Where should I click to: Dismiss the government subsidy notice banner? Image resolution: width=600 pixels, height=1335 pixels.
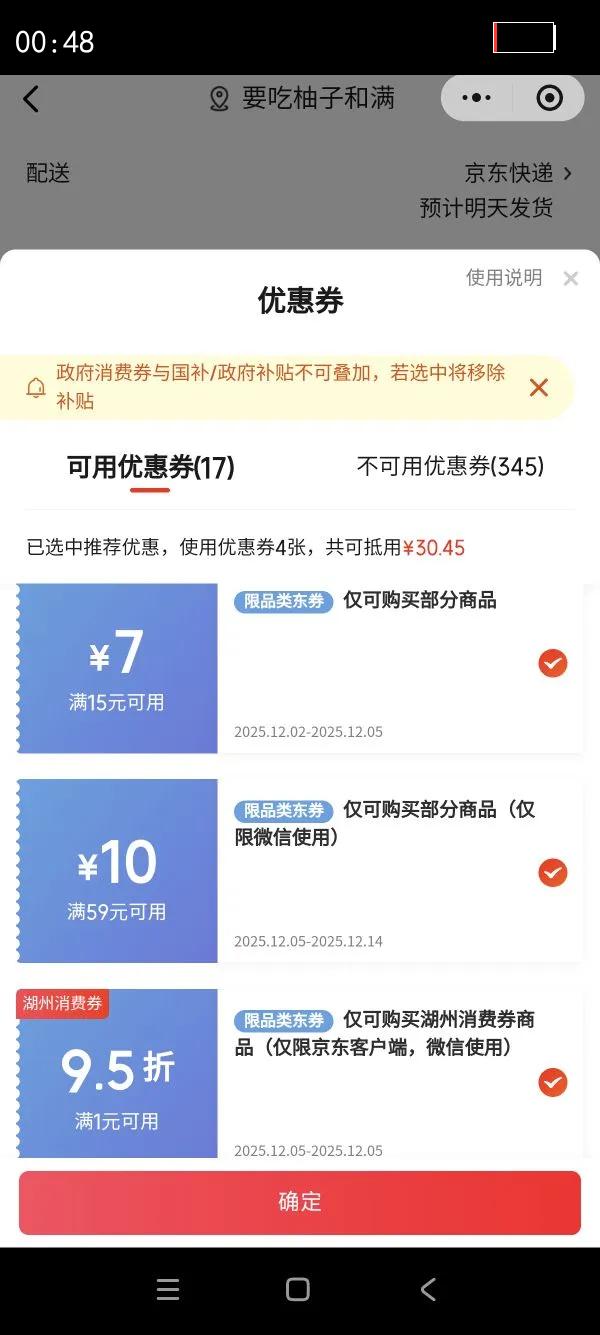pos(539,387)
